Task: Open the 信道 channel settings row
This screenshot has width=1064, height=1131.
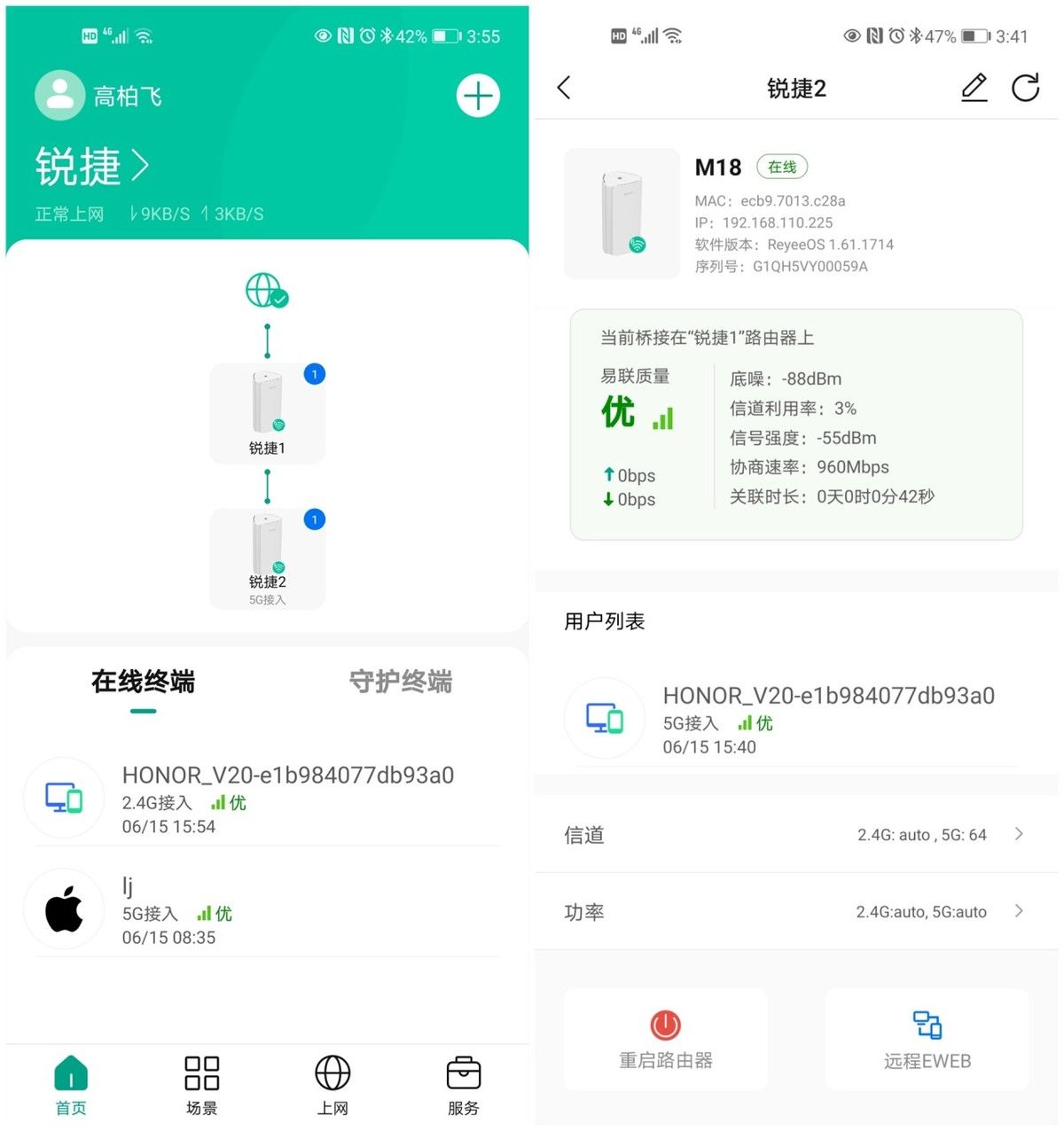Action: pyautogui.click(x=795, y=834)
